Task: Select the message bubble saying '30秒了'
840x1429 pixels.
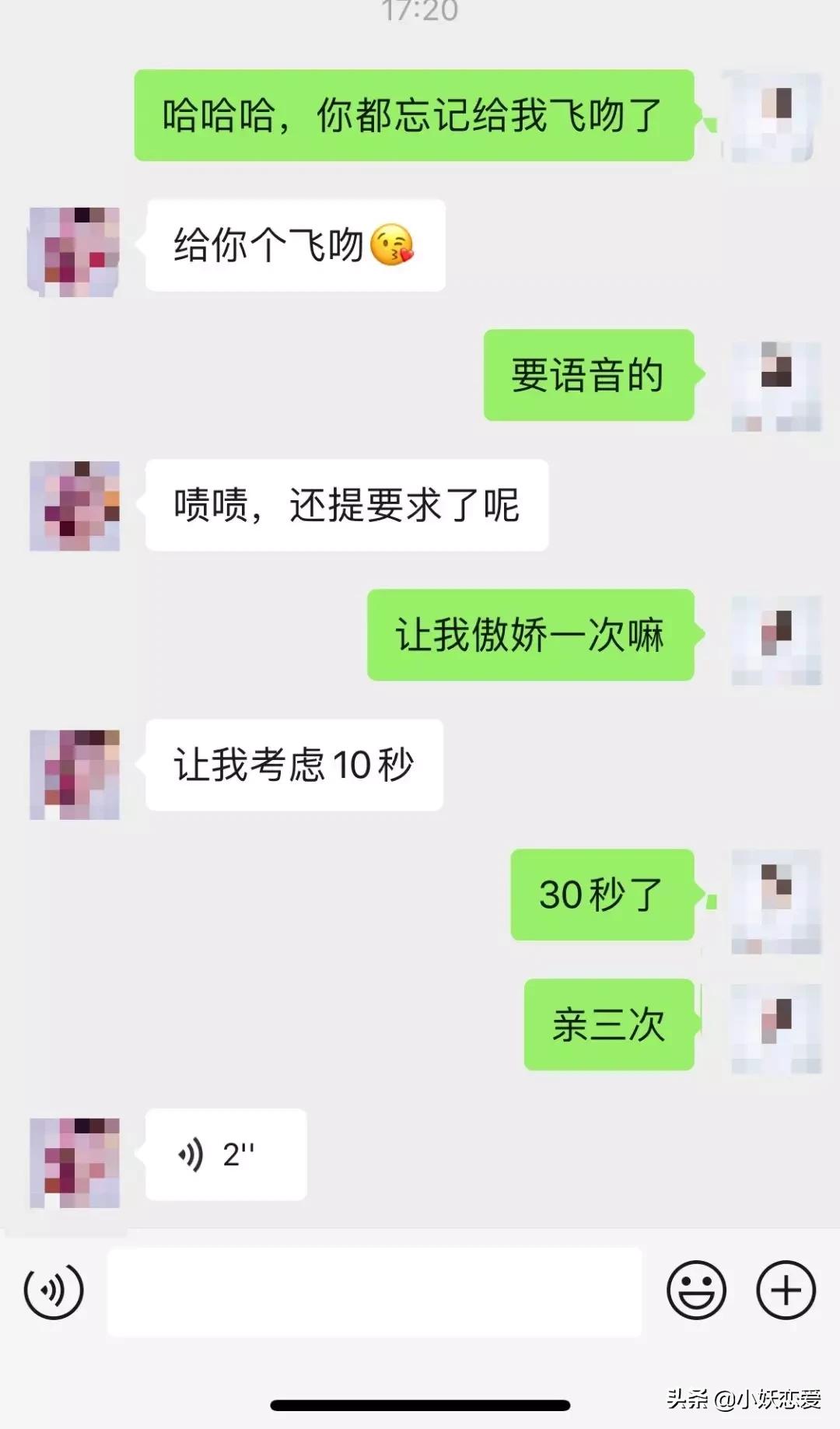Action: tap(603, 895)
